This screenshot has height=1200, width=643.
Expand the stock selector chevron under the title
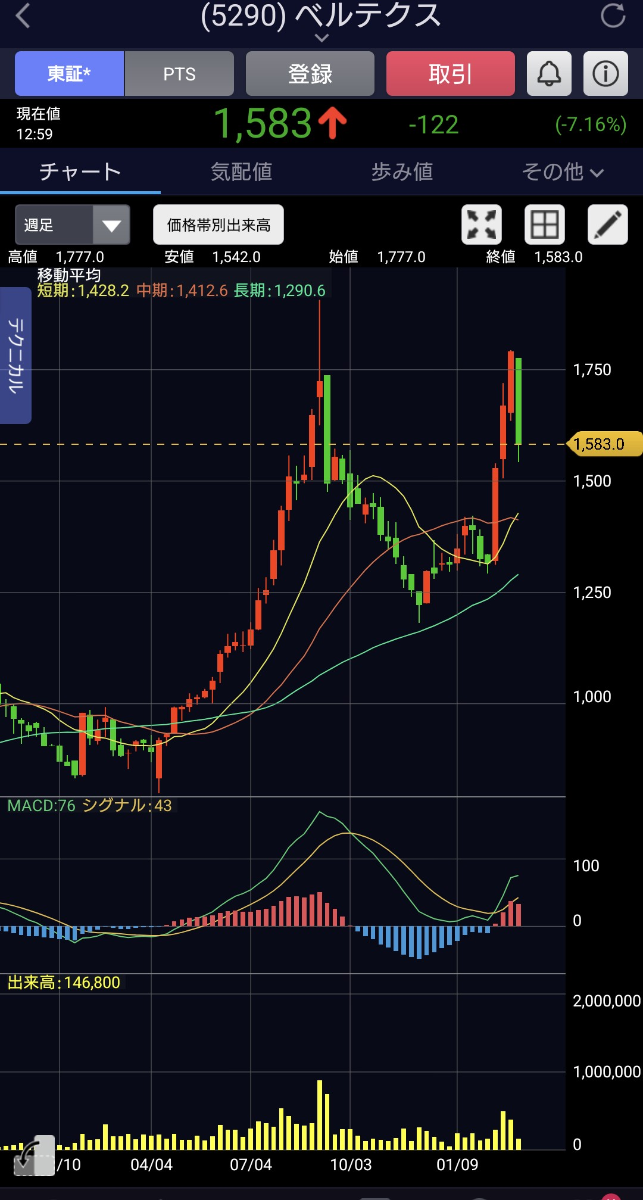pyautogui.click(x=321, y=38)
